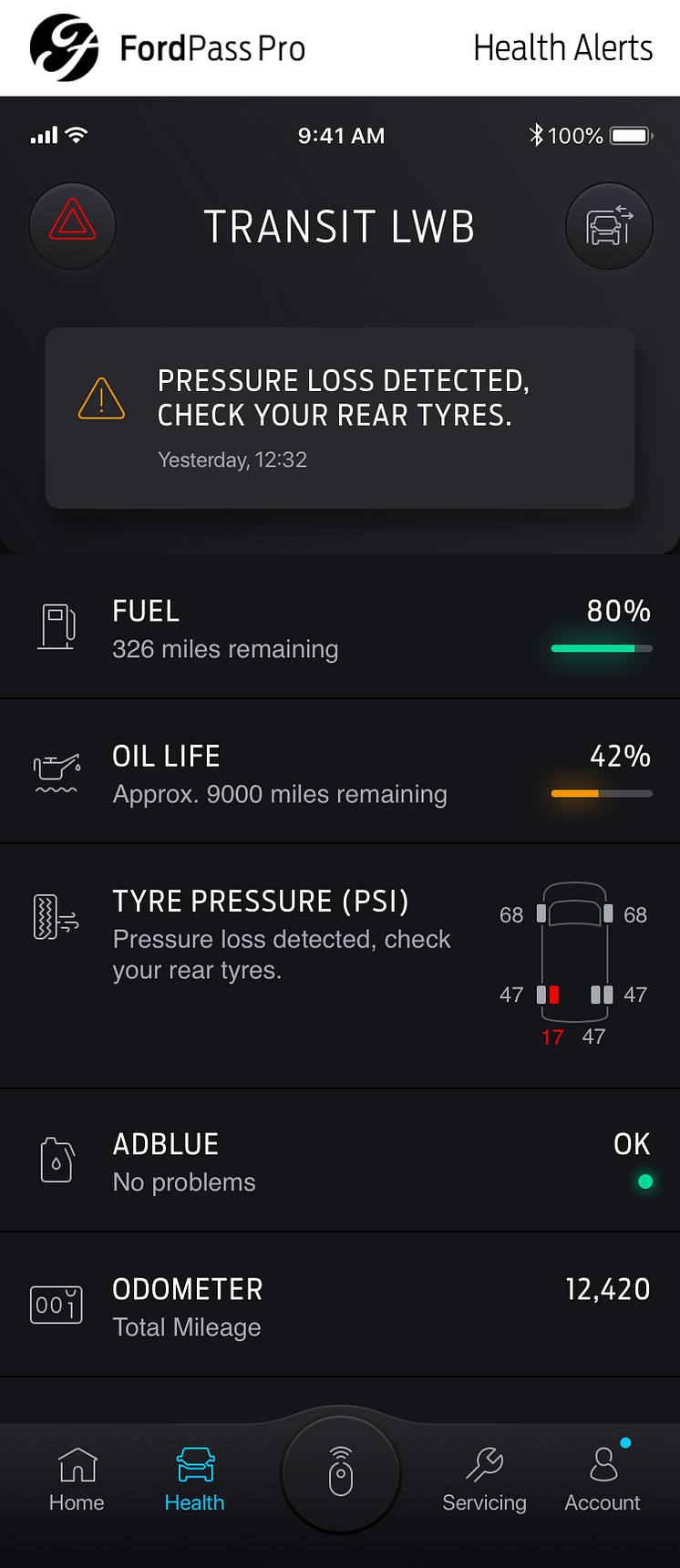Select the Health tab
Screen dimensions: 680x1568
195,1480
